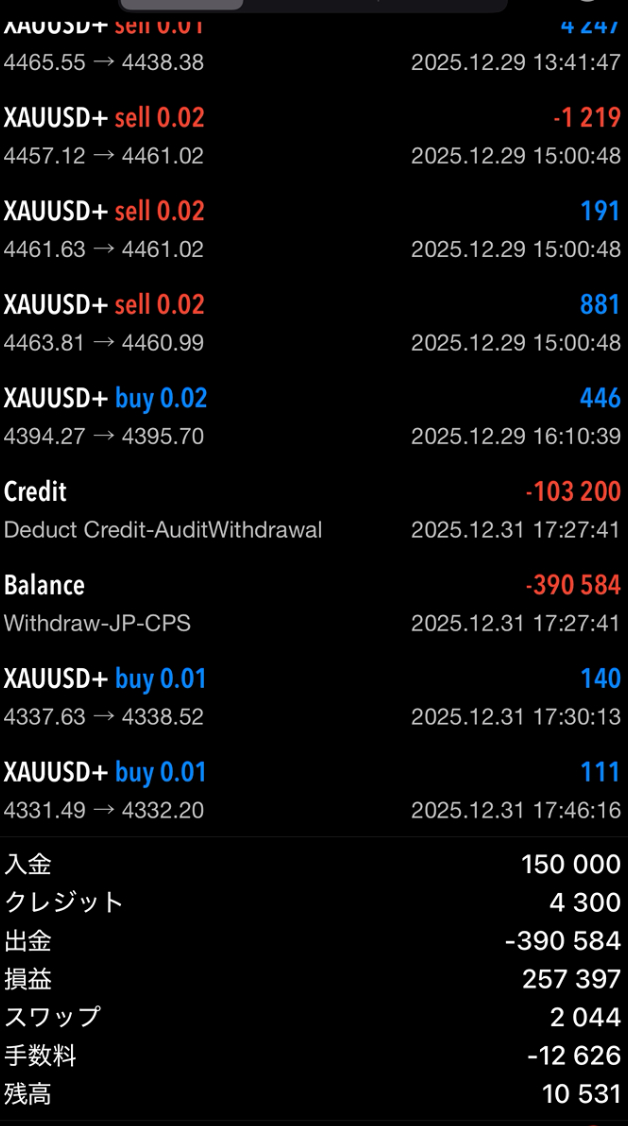Expand the buy 0.02 trade opened at 4394.27
This screenshot has width=628, height=1126.
pos(313,417)
